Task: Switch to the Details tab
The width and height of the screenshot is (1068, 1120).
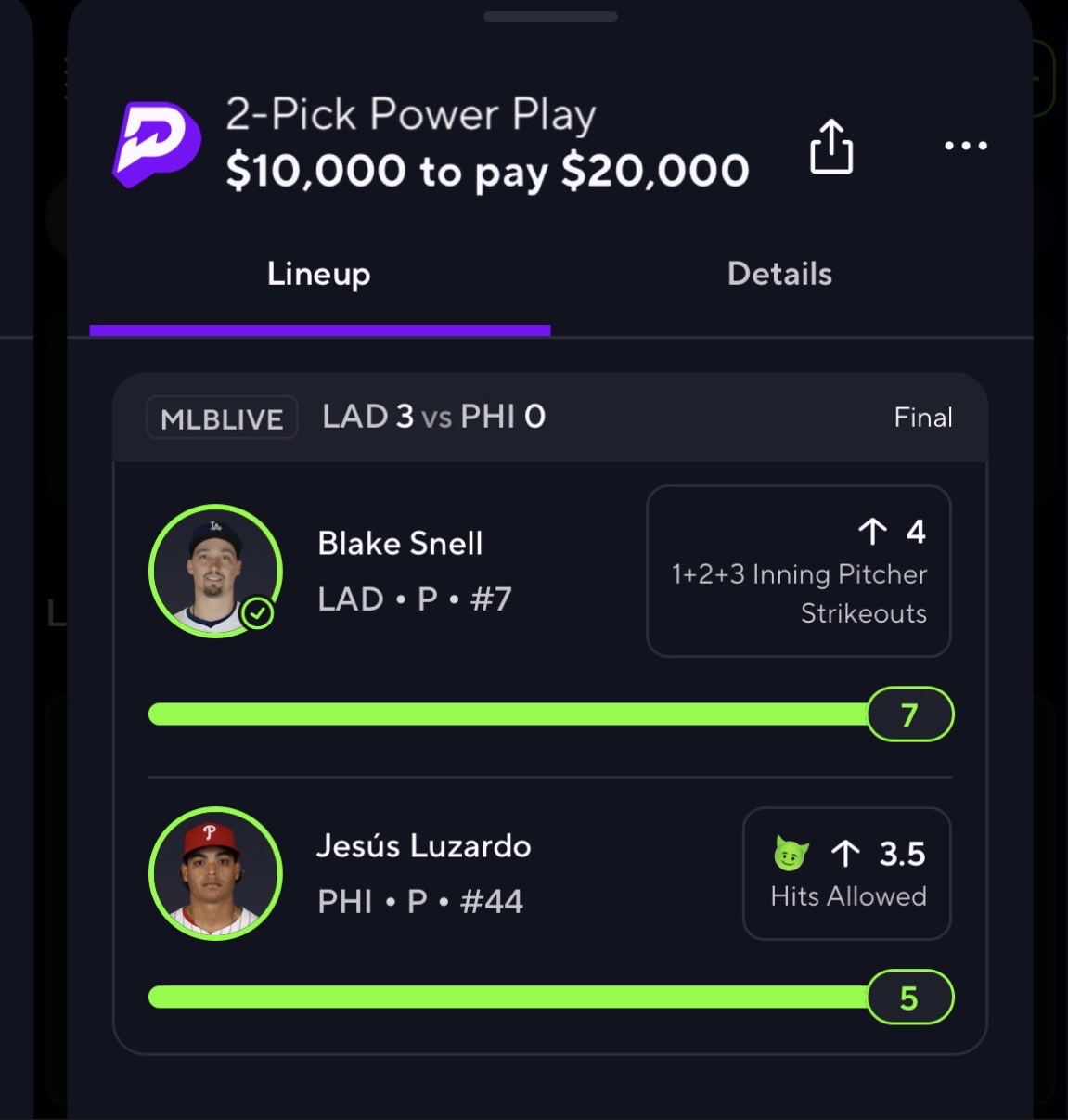Action: (779, 274)
